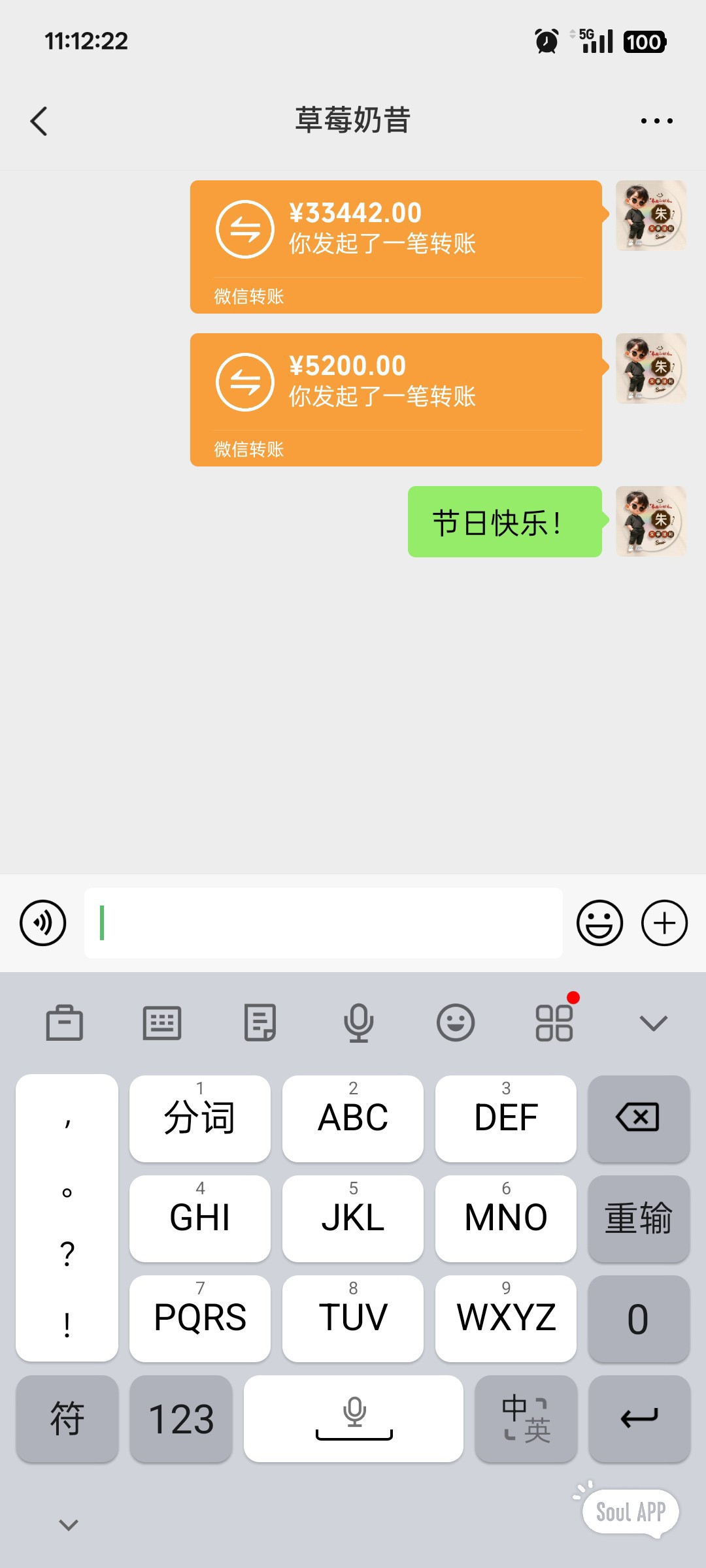This screenshot has height=1568, width=706.
Task: Open the ¥5200.00 transfer message
Action: click(x=395, y=400)
